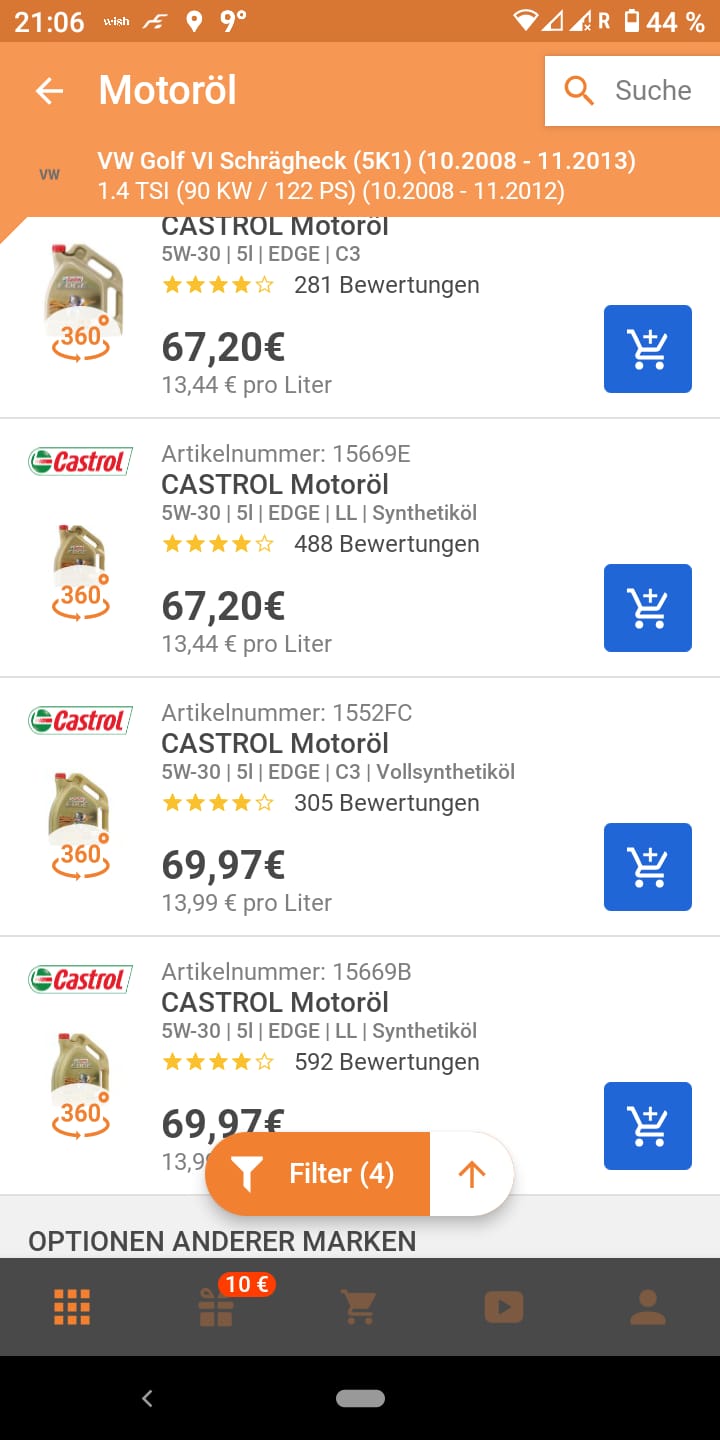Open the profile account tab

pyautogui.click(x=648, y=1307)
